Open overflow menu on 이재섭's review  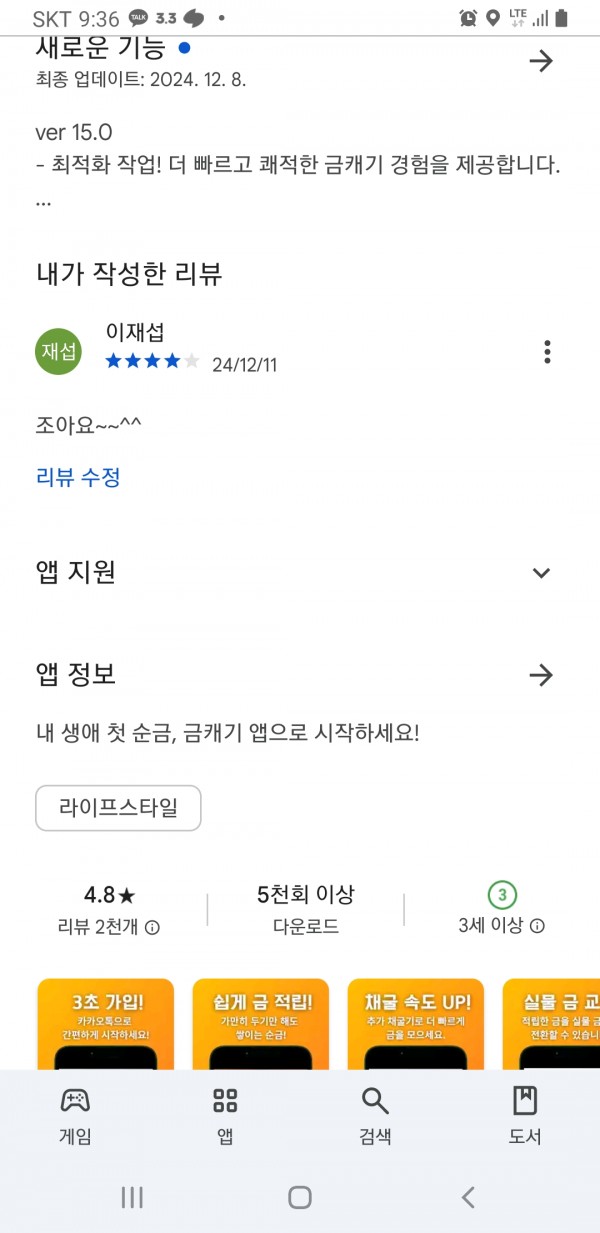547,352
